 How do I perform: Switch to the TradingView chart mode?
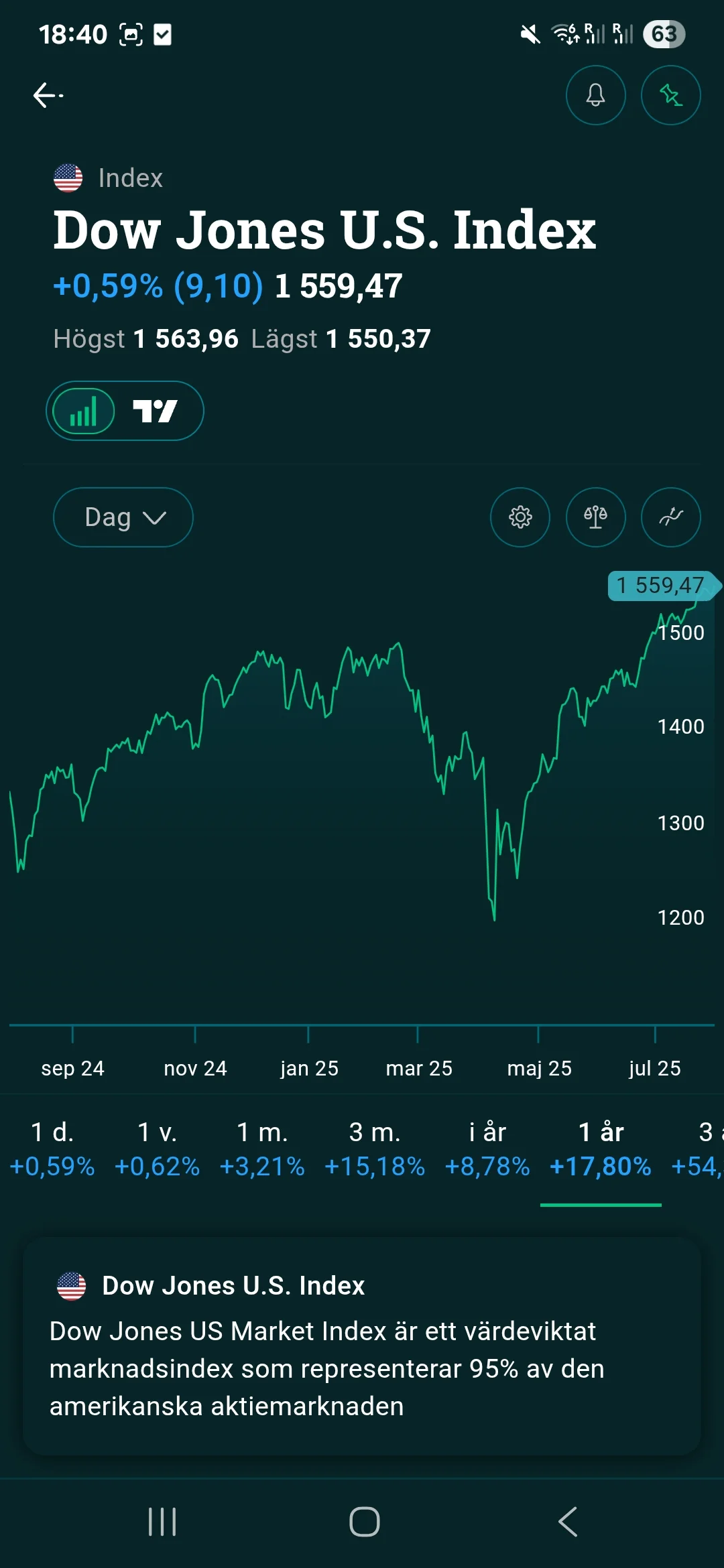tap(156, 411)
